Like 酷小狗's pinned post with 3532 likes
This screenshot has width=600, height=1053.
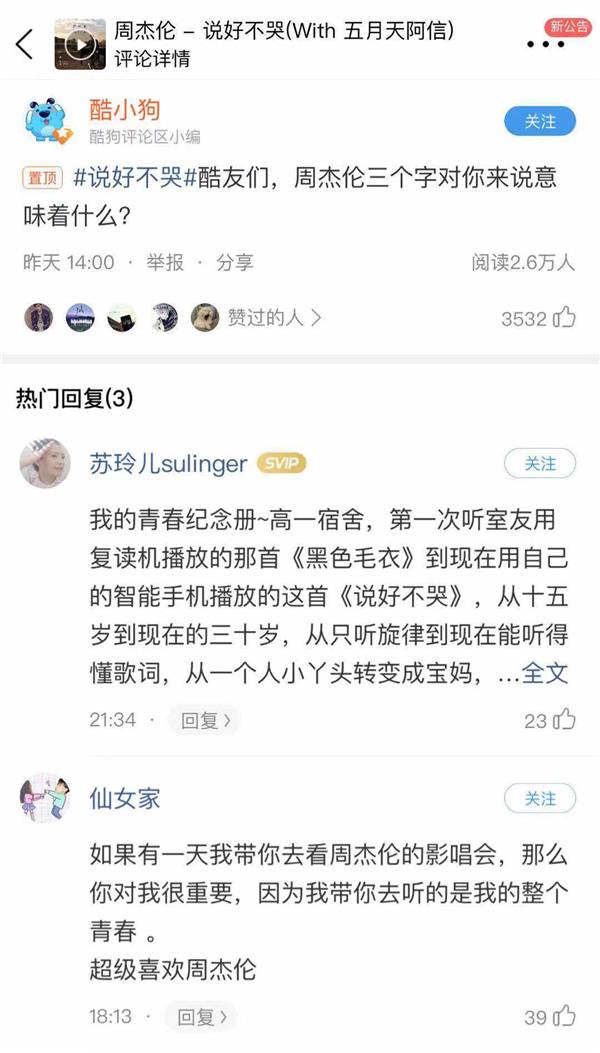point(565,318)
